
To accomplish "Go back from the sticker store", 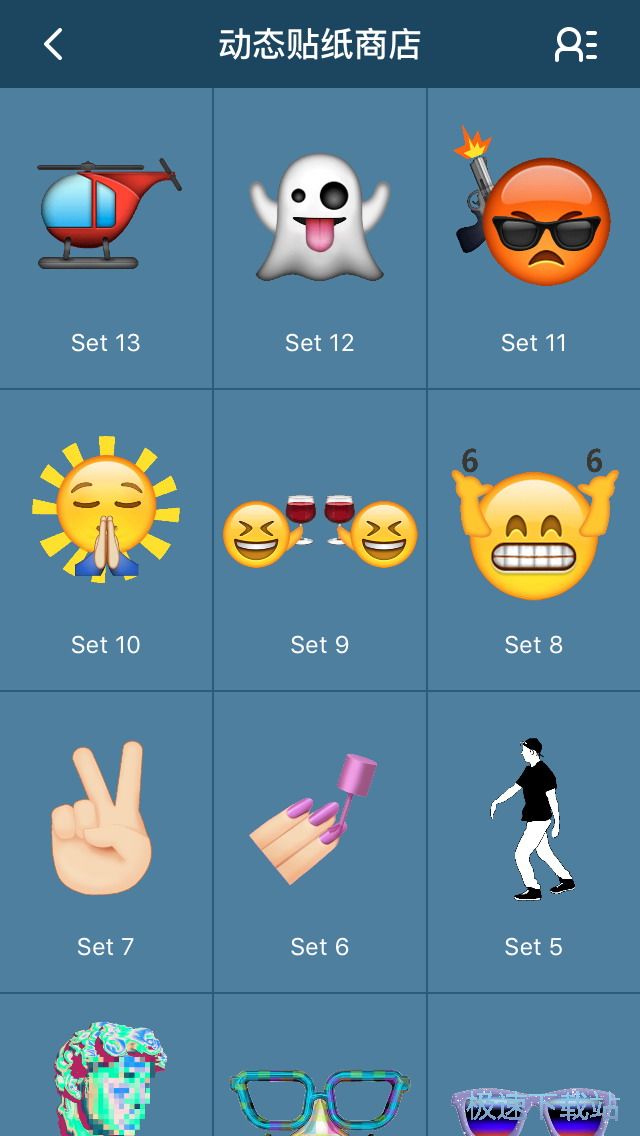I will tap(53, 44).
